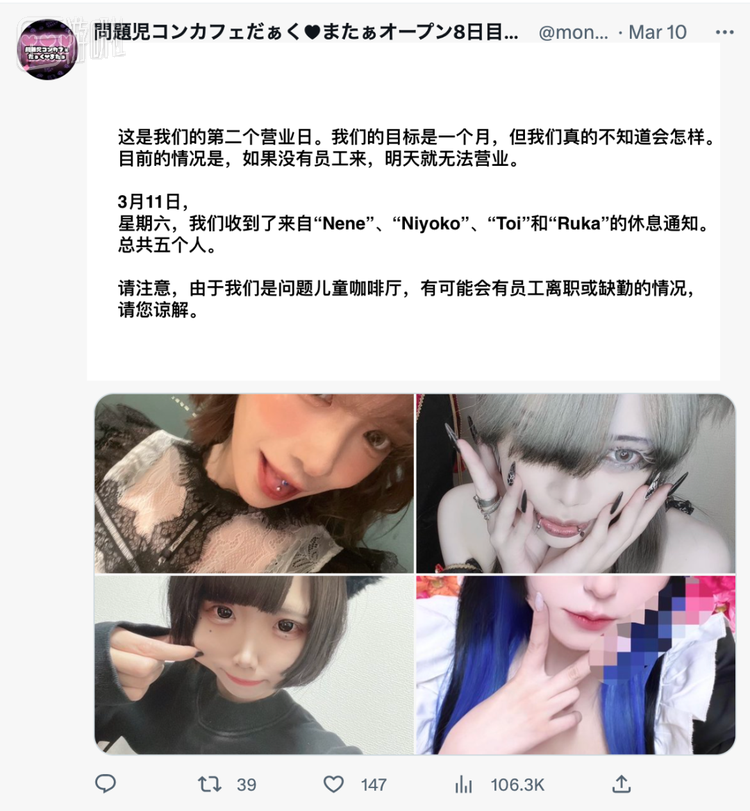Open the account name 問題児コンカフェだぁく
750x811 pixels.
[x=307, y=31]
